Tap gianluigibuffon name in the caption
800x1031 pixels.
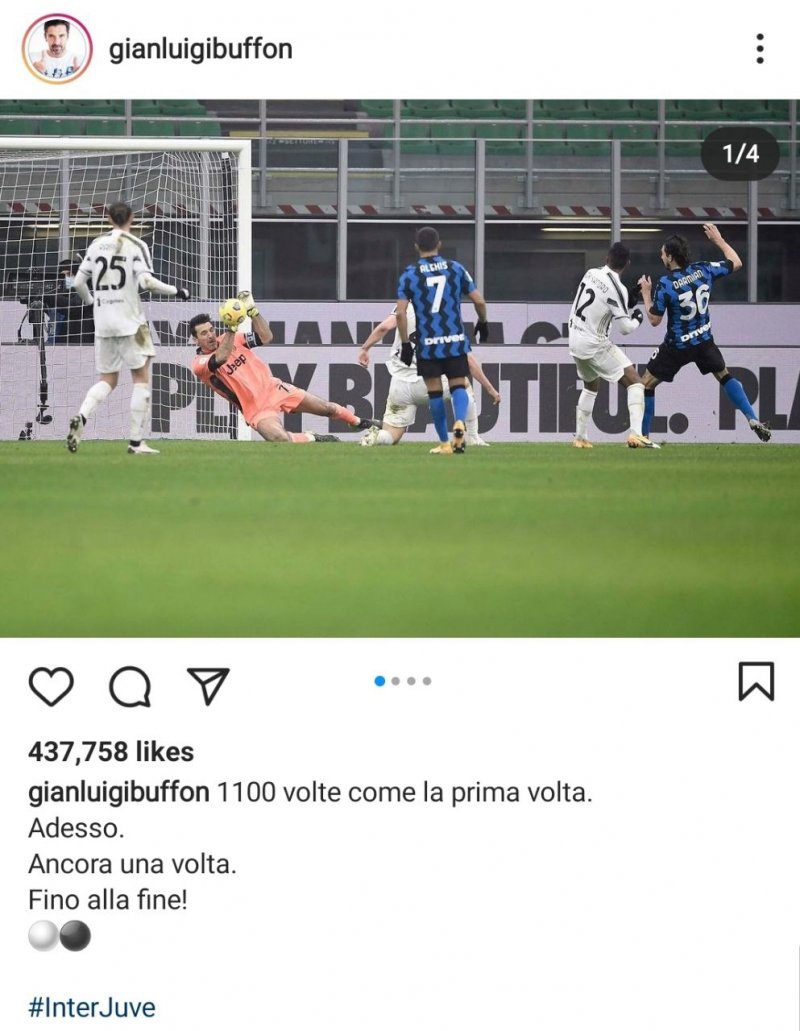(x=118, y=794)
